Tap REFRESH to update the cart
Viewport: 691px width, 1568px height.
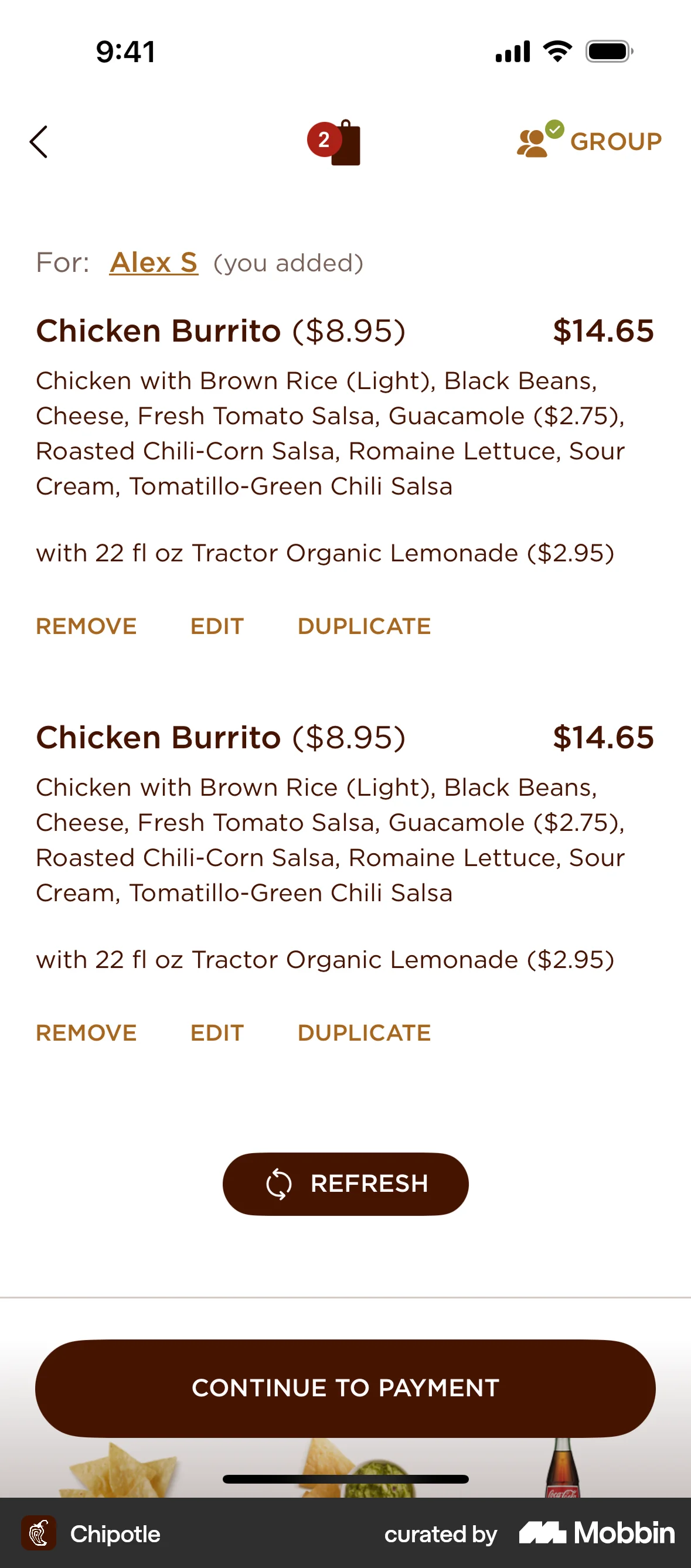345,1183
